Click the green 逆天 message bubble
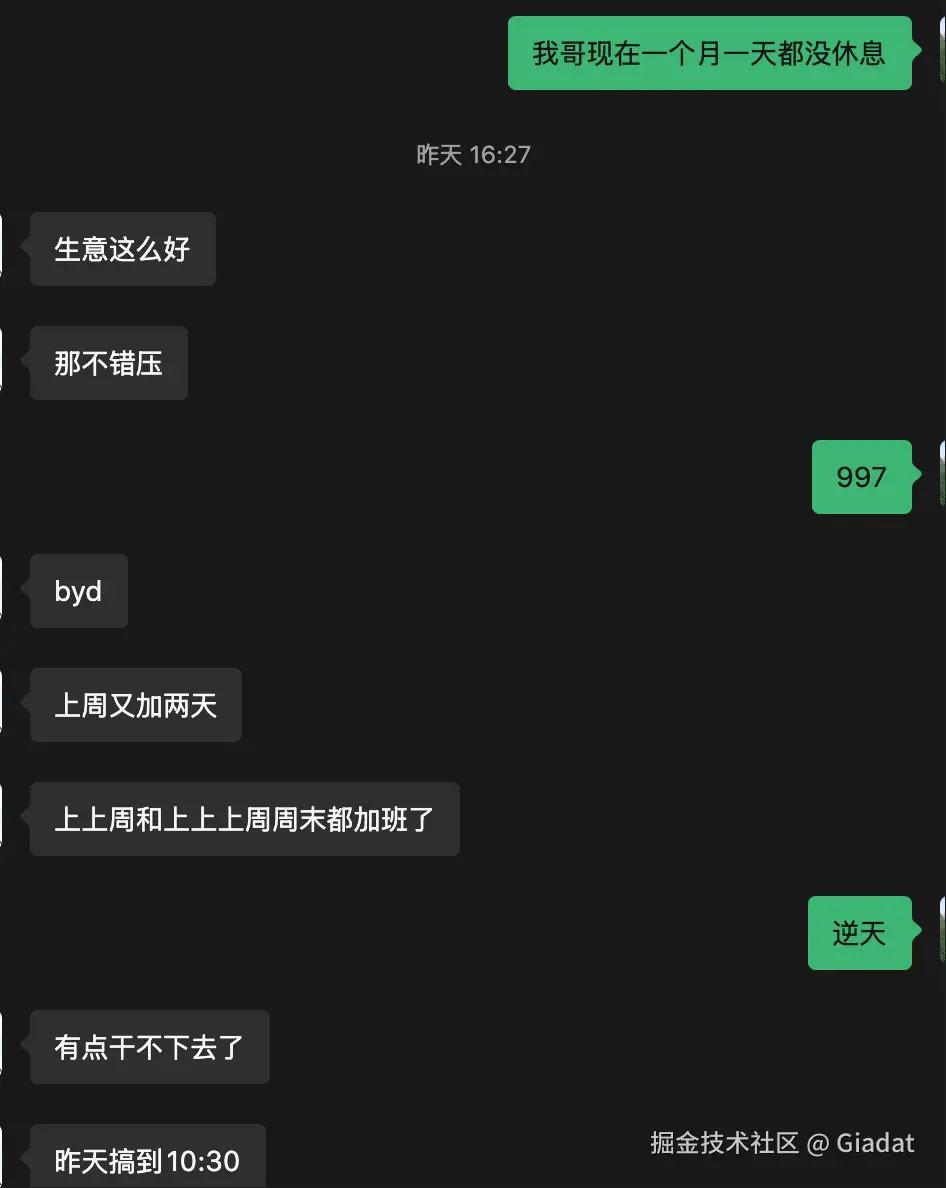Screen dimensions: 946x1188 tap(859, 933)
